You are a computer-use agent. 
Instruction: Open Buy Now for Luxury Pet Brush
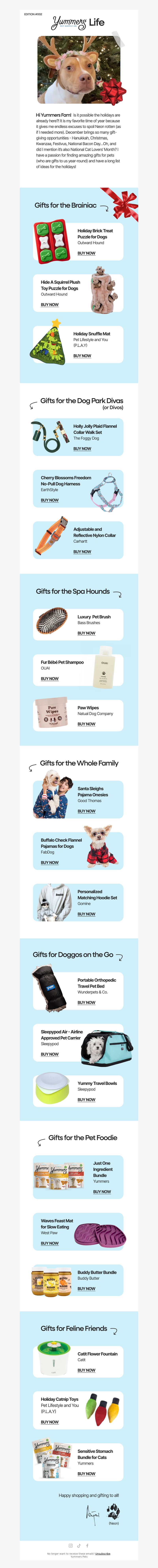coord(86,633)
